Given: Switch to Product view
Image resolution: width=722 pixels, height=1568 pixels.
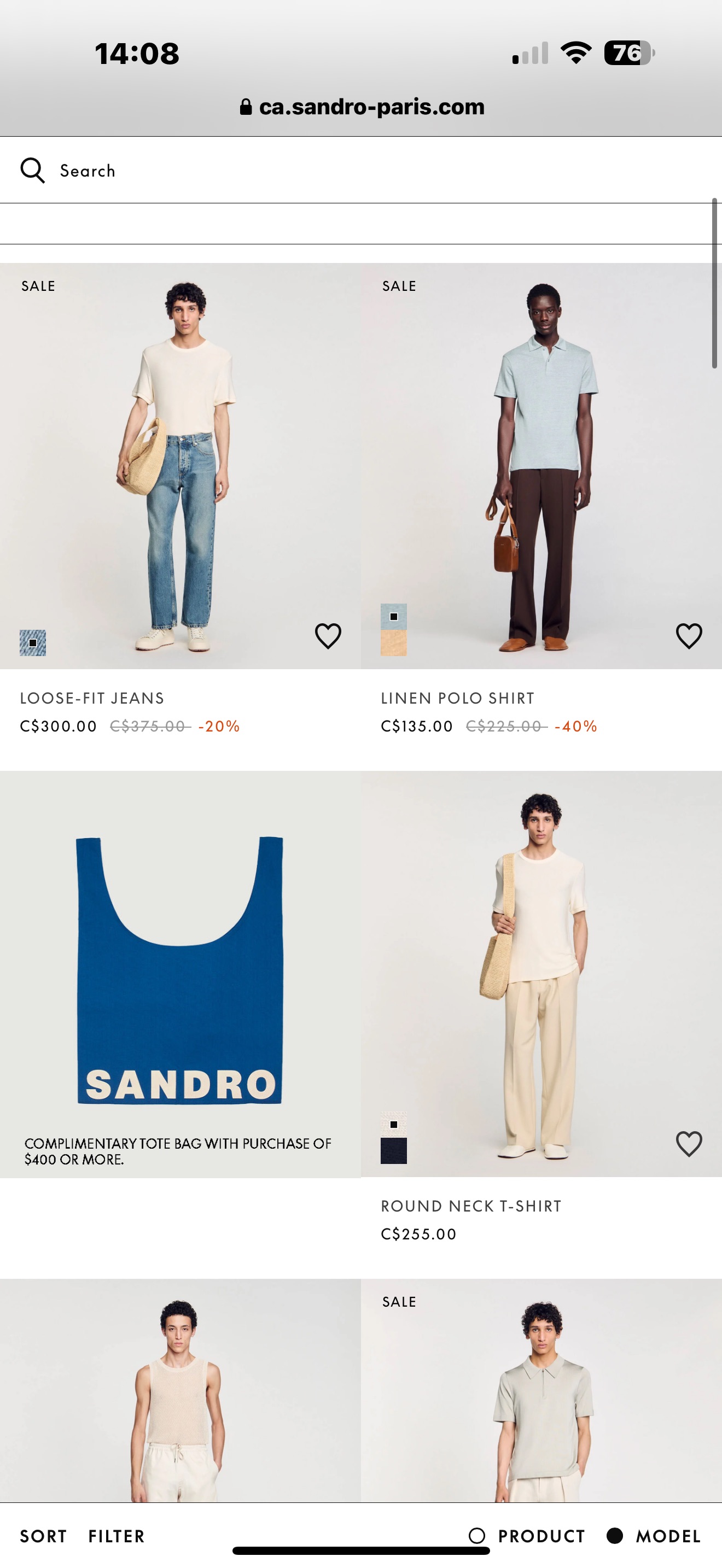Looking at the screenshot, I should [x=527, y=1536].
